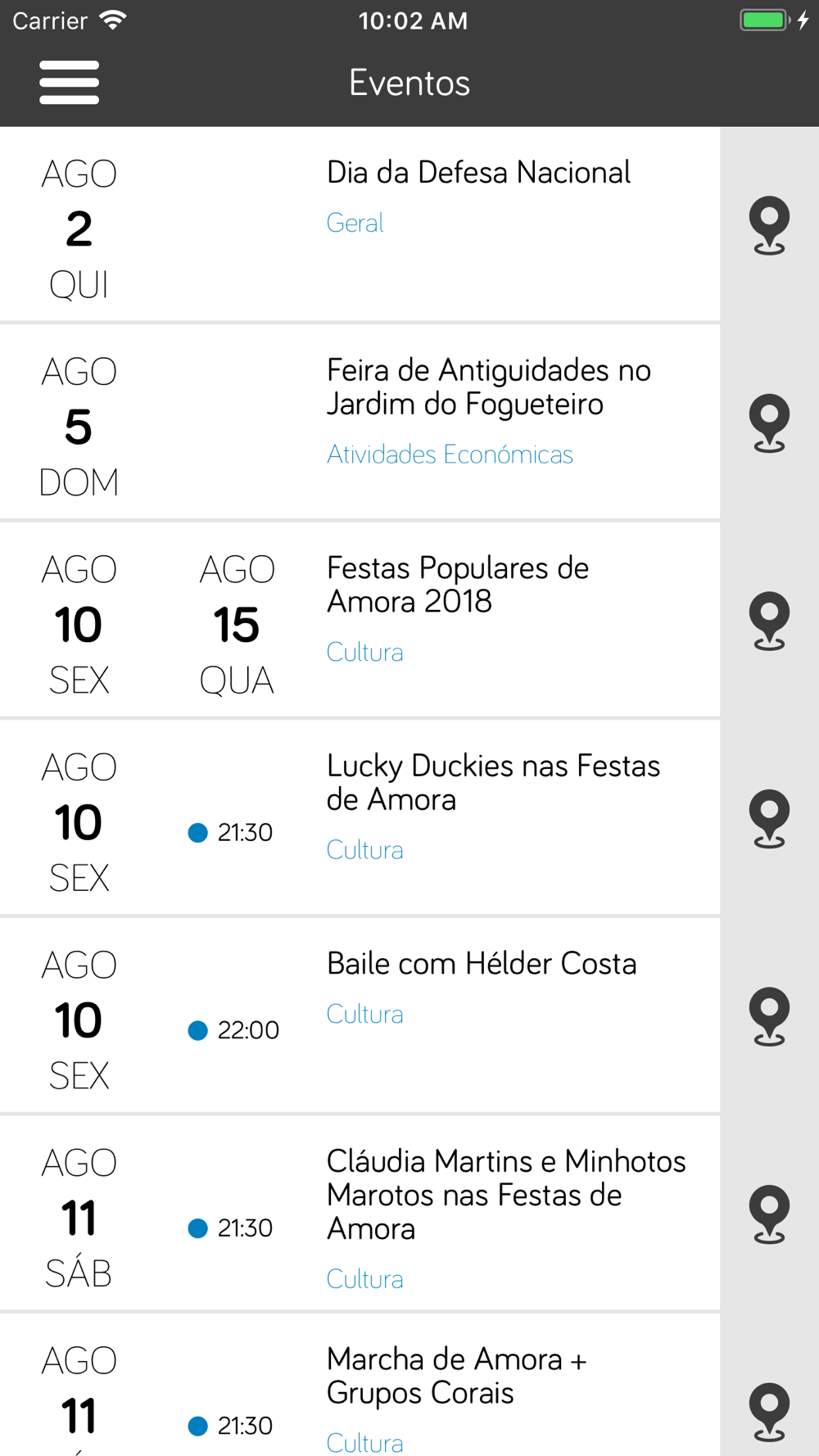
Task: Open the hamburger drawer menu
Action: (70, 83)
